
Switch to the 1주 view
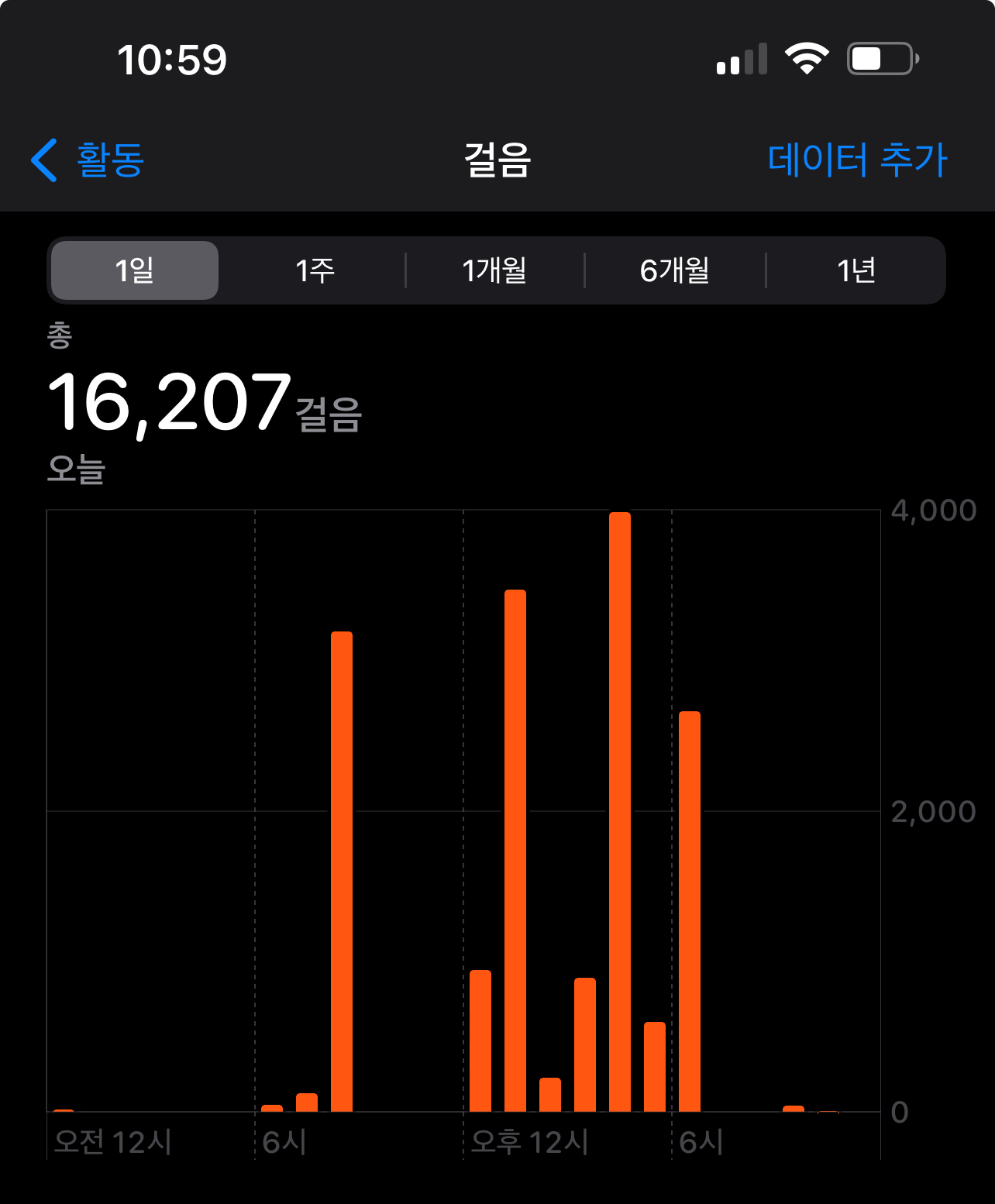click(x=315, y=270)
